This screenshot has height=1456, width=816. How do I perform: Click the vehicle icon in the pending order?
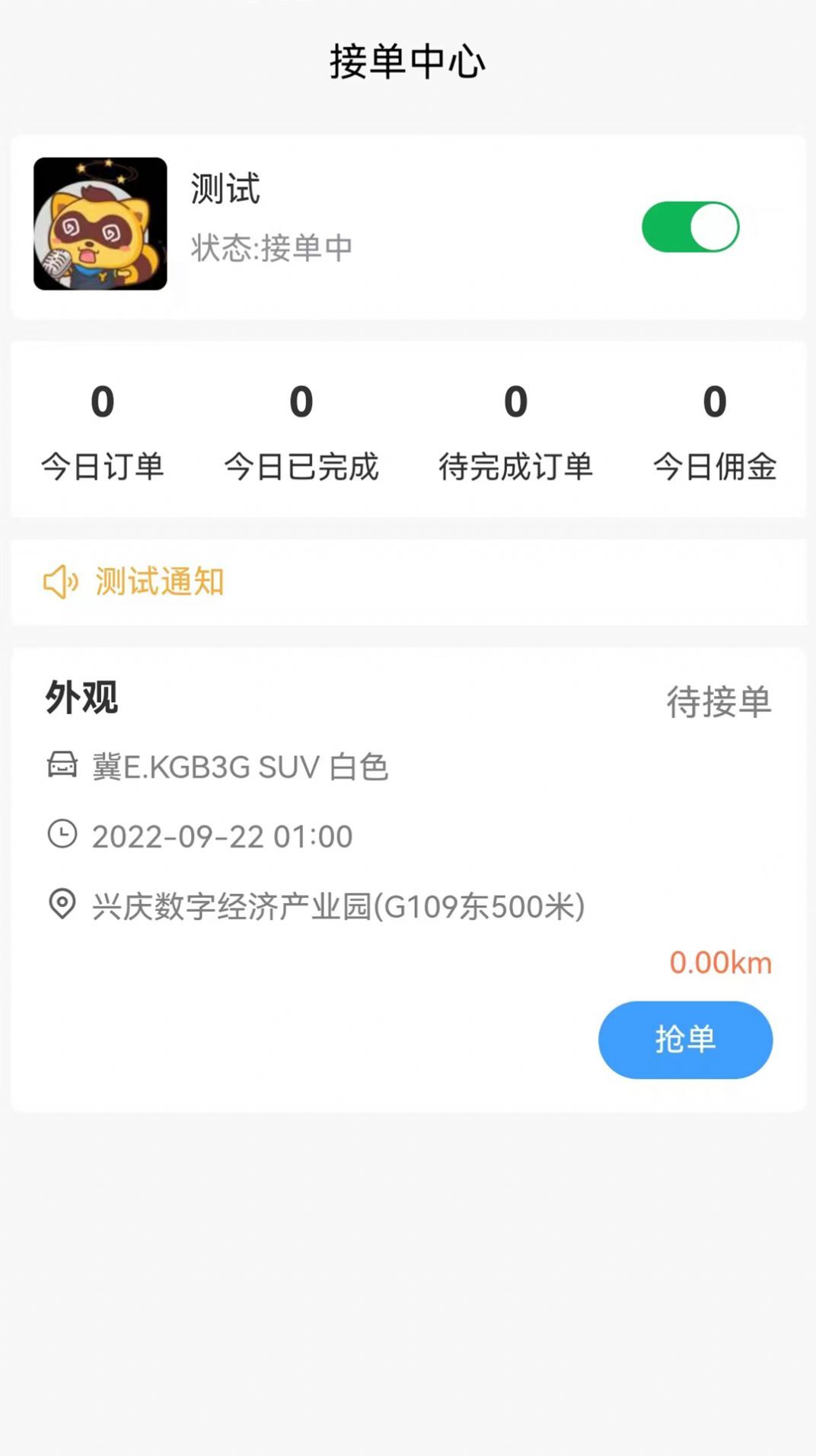63,767
